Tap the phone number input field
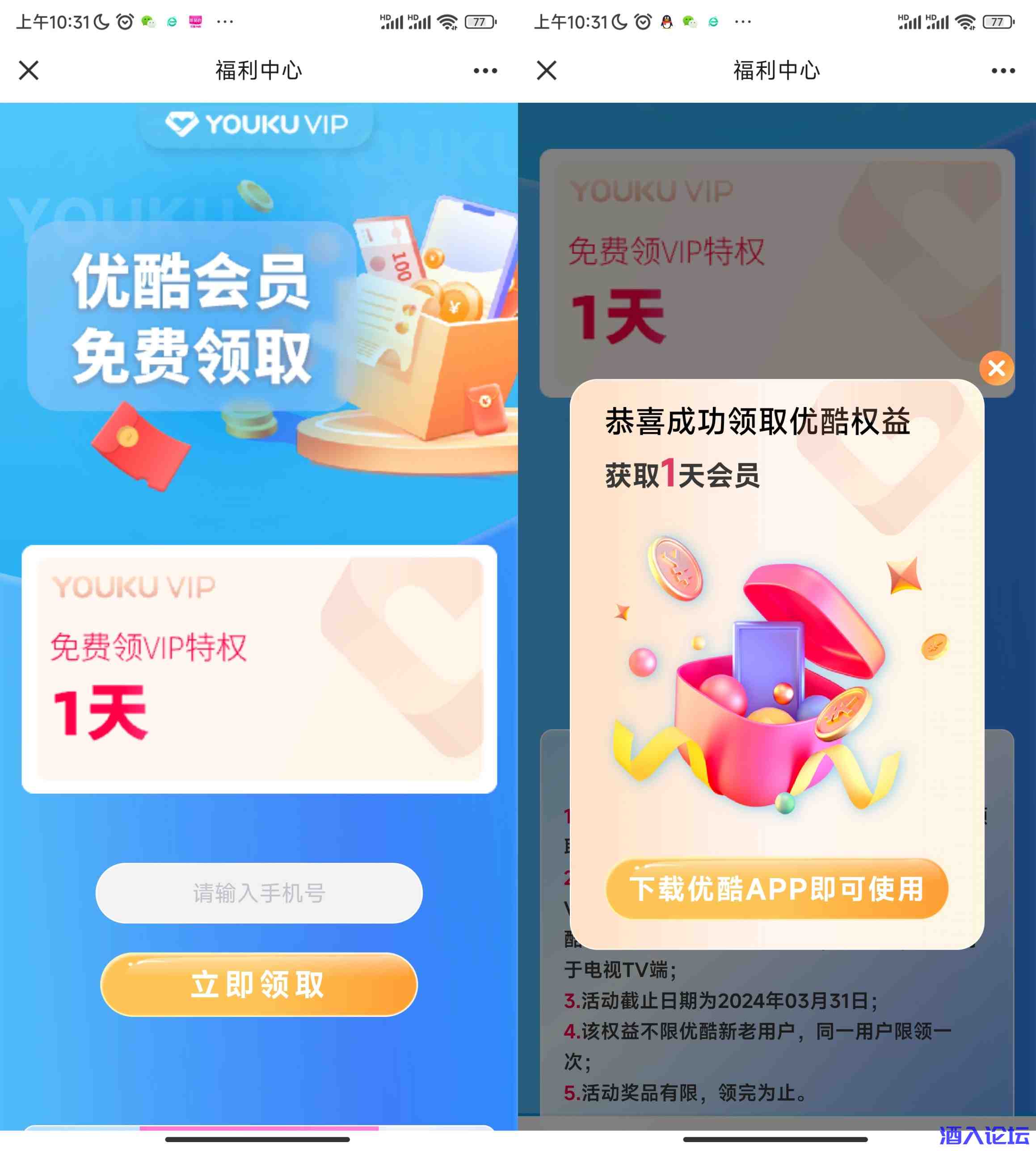 (x=259, y=893)
